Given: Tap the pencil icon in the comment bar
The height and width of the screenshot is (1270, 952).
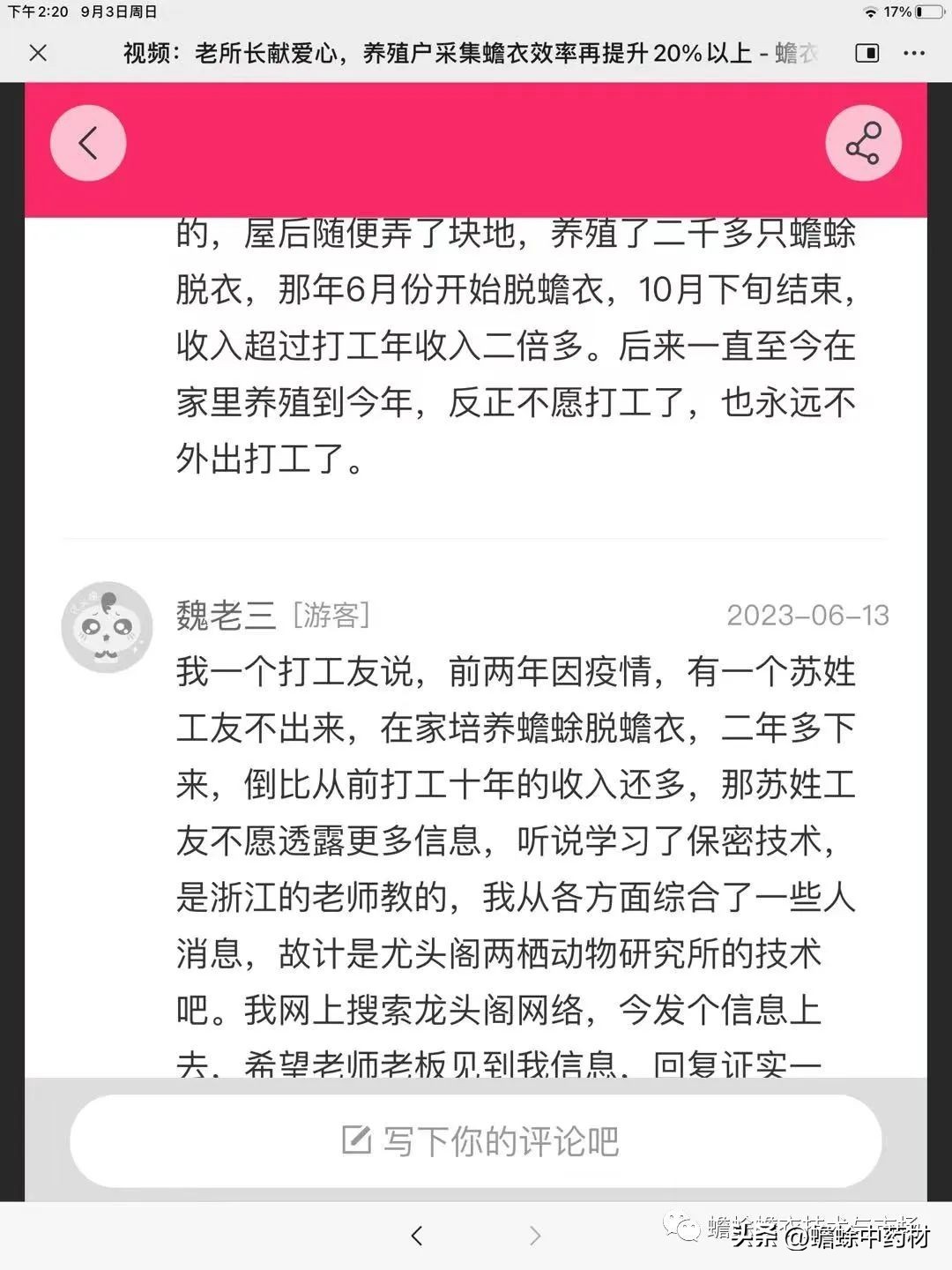Looking at the screenshot, I should pos(356,1139).
